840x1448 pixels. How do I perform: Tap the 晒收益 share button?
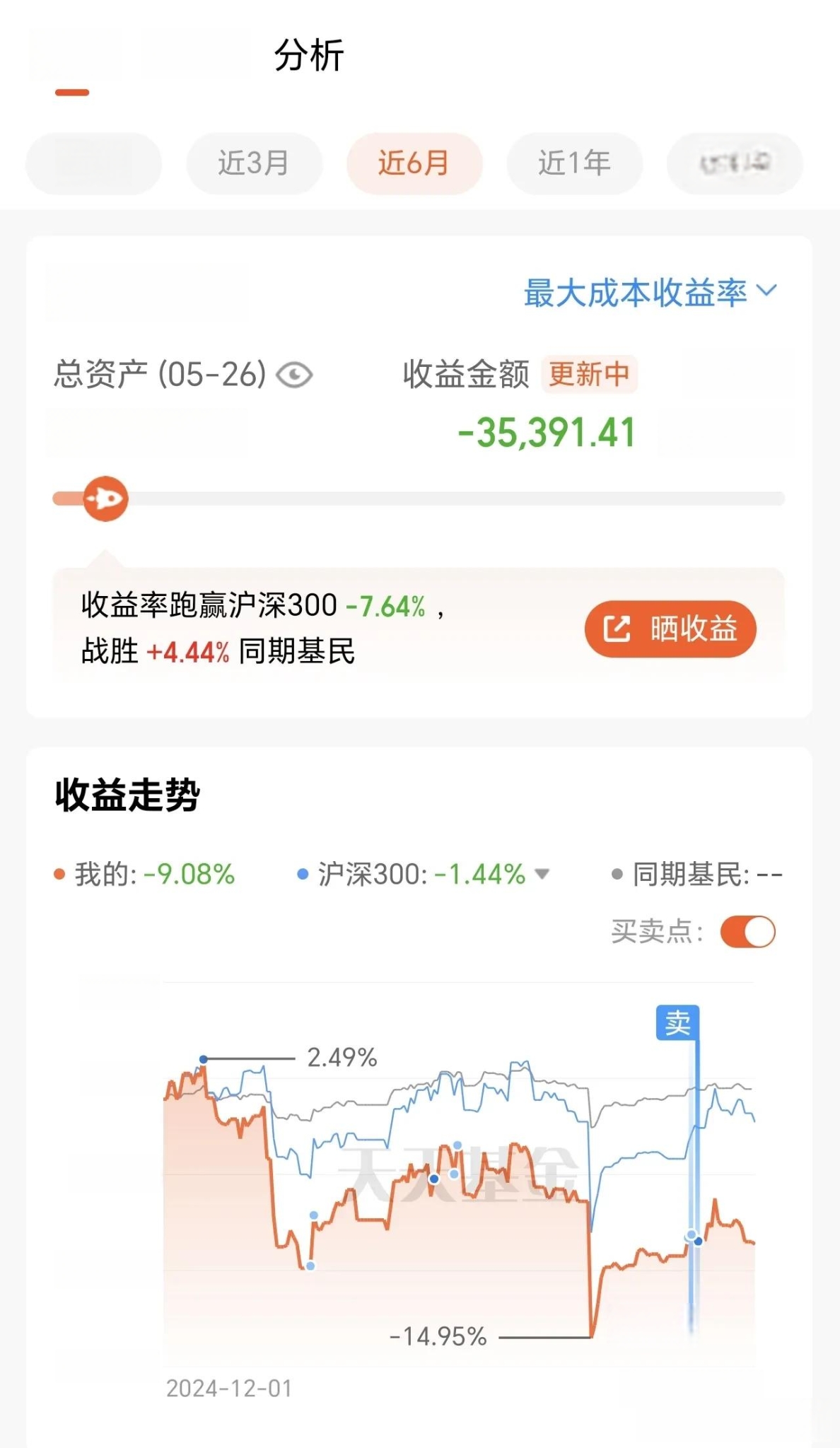(670, 629)
